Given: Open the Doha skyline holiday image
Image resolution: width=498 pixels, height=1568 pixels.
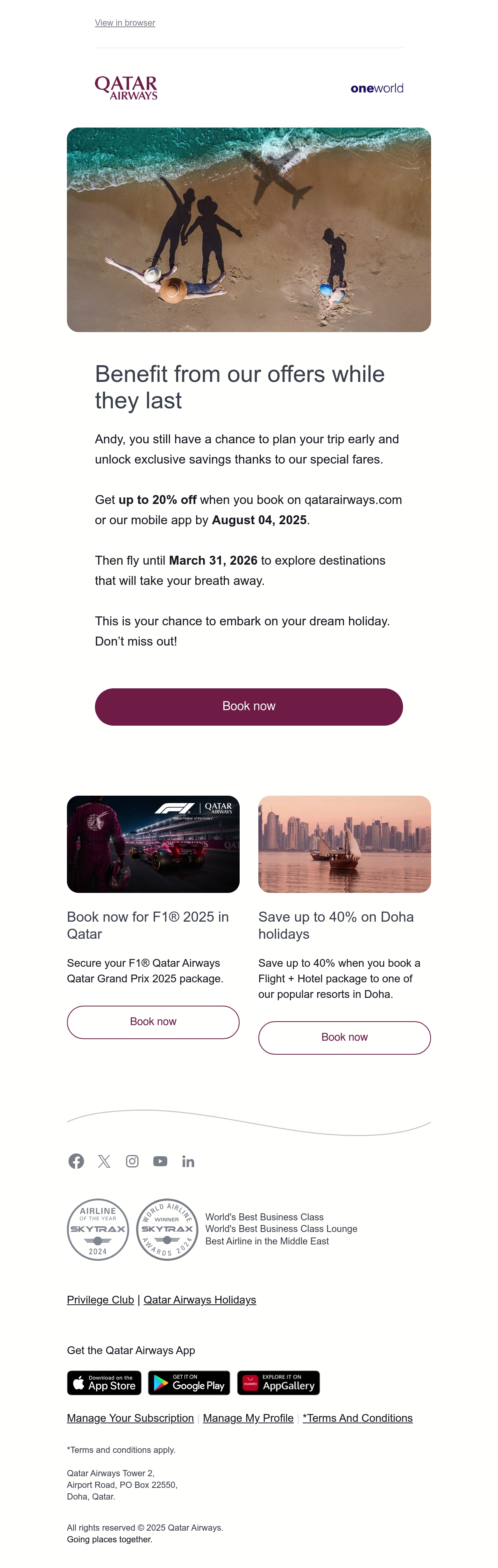Looking at the screenshot, I should (x=345, y=844).
